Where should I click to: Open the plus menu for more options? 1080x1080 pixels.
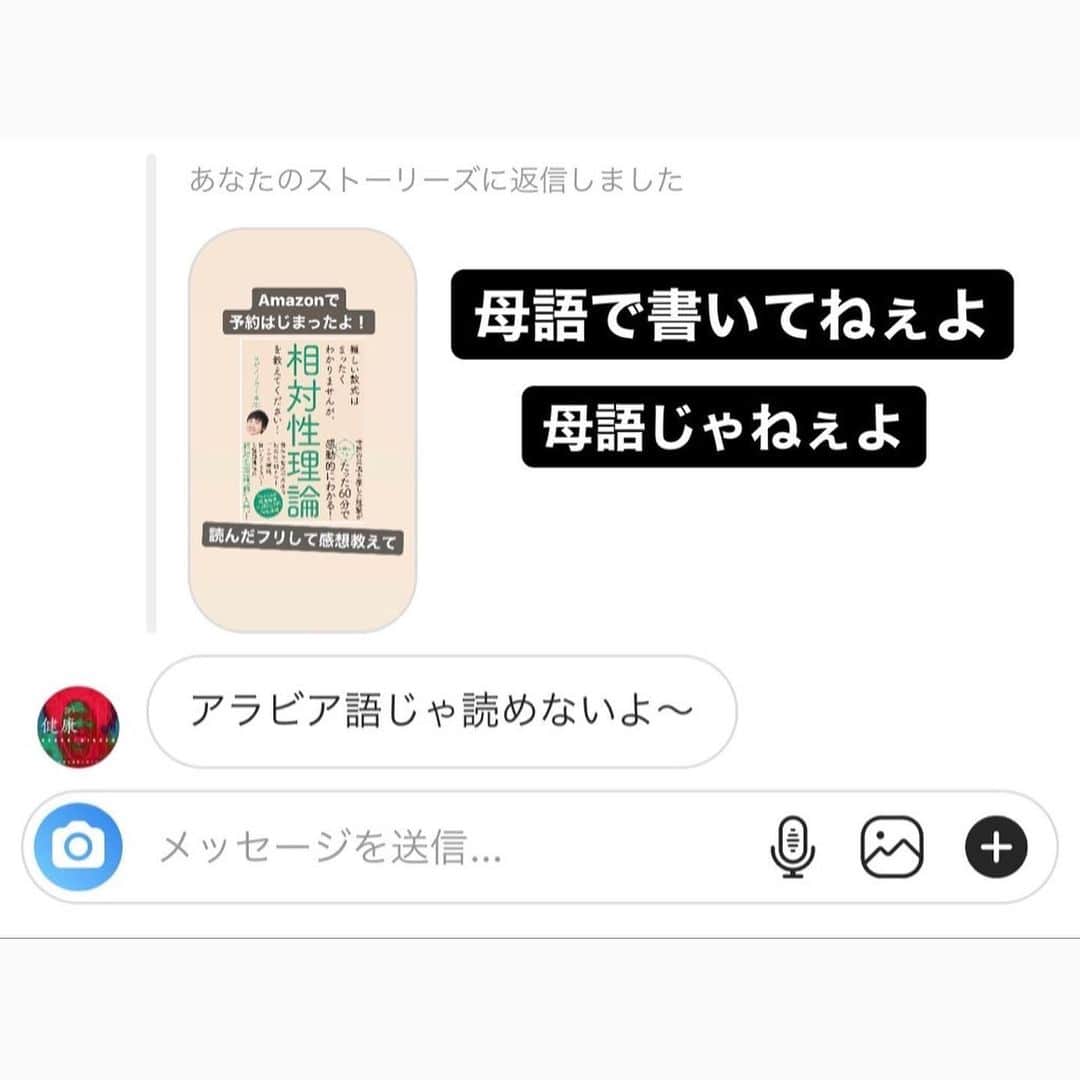[x=995, y=848]
